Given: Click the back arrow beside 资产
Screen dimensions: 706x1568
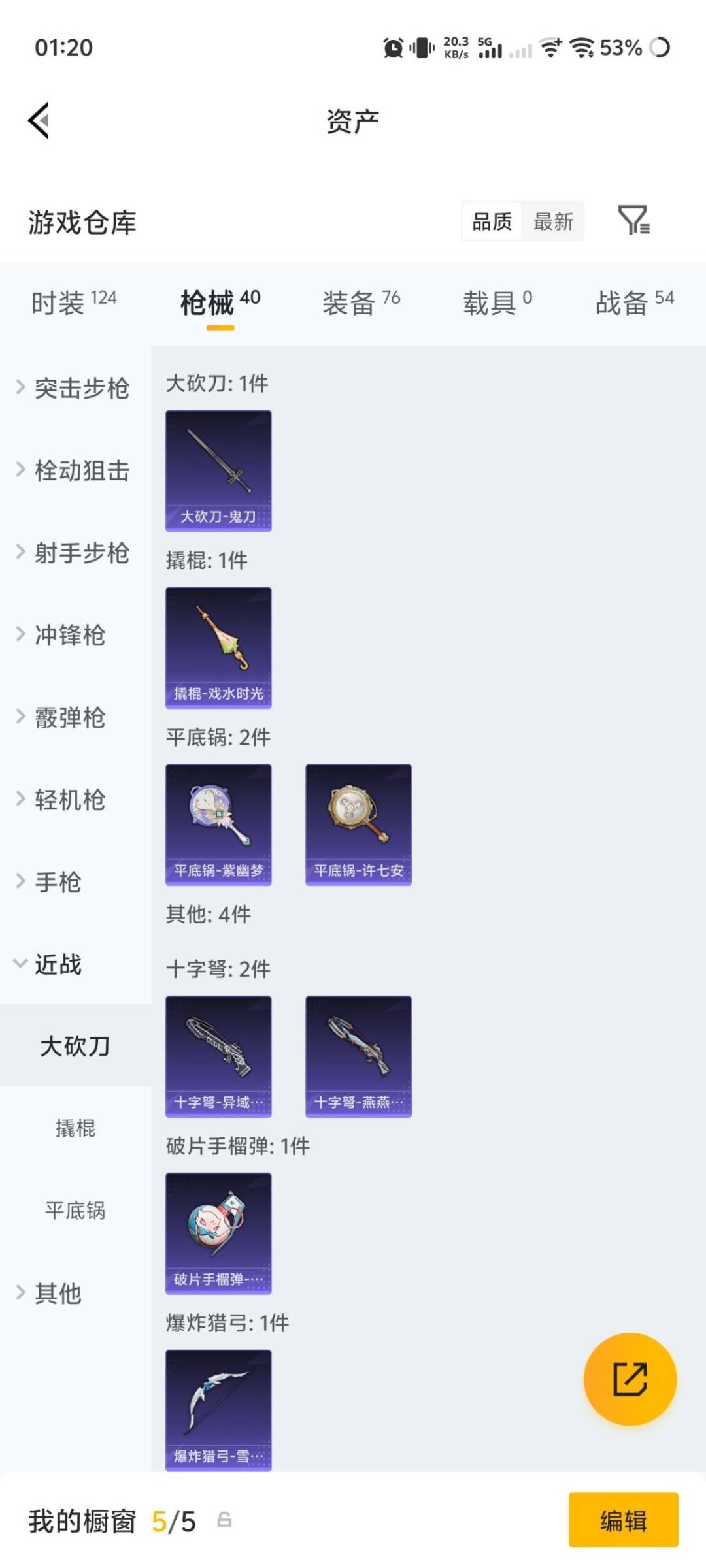Looking at the screenshot, I should coord(39,121).
